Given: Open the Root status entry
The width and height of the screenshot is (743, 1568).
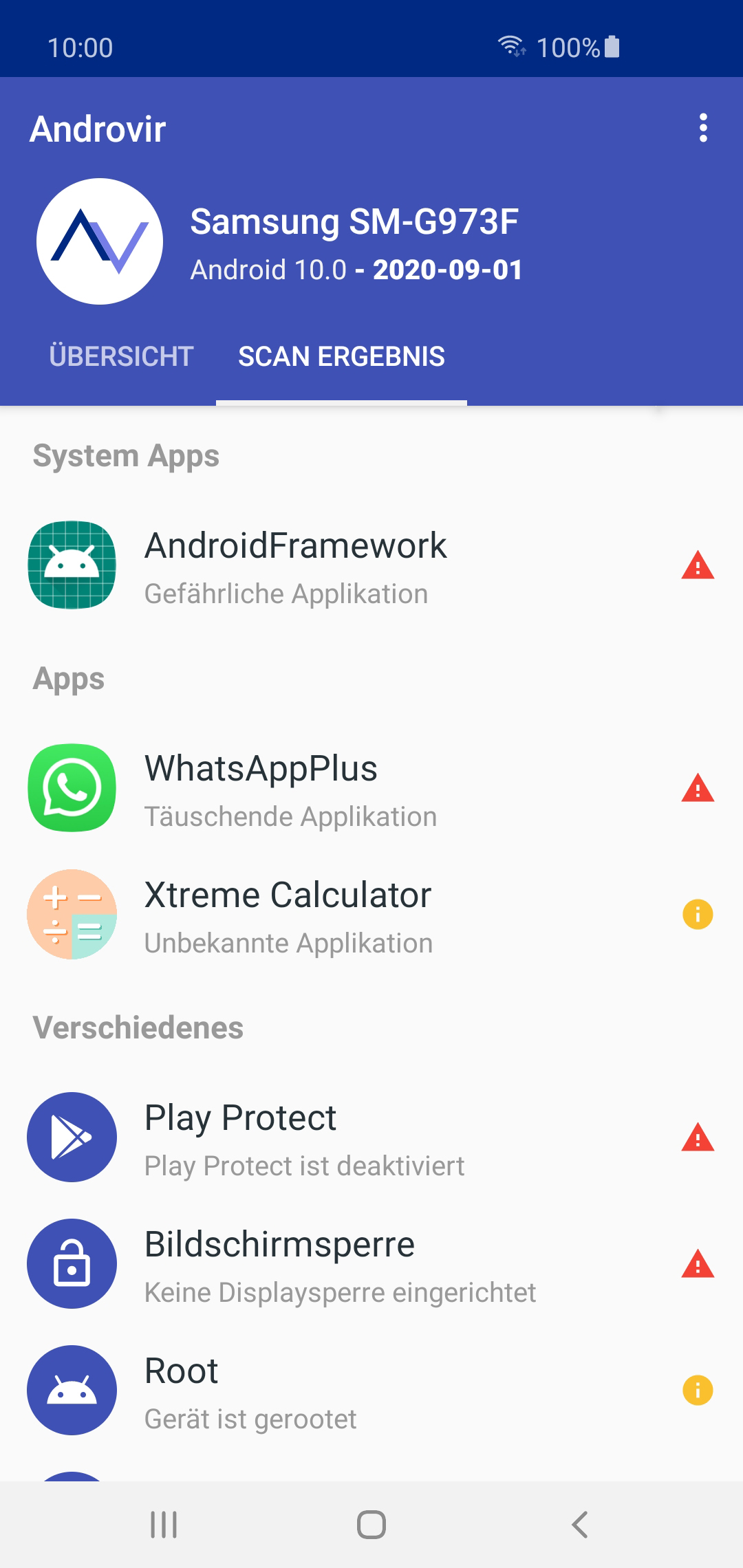Looking at the screenshot, I should click(371, 1391).
